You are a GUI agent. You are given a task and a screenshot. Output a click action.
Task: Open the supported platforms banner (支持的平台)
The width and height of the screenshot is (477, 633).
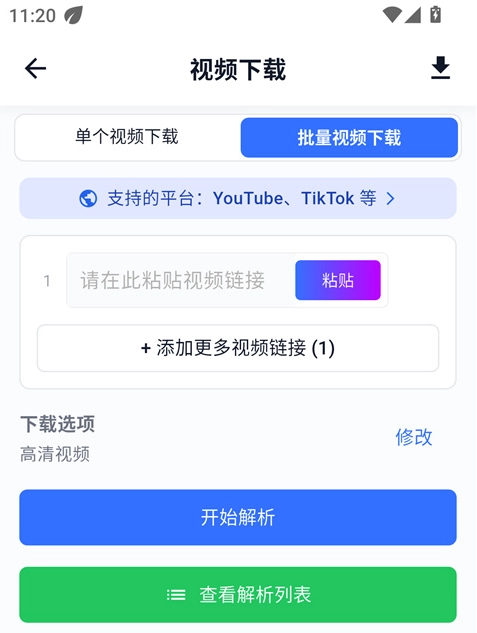pos(238,198)
